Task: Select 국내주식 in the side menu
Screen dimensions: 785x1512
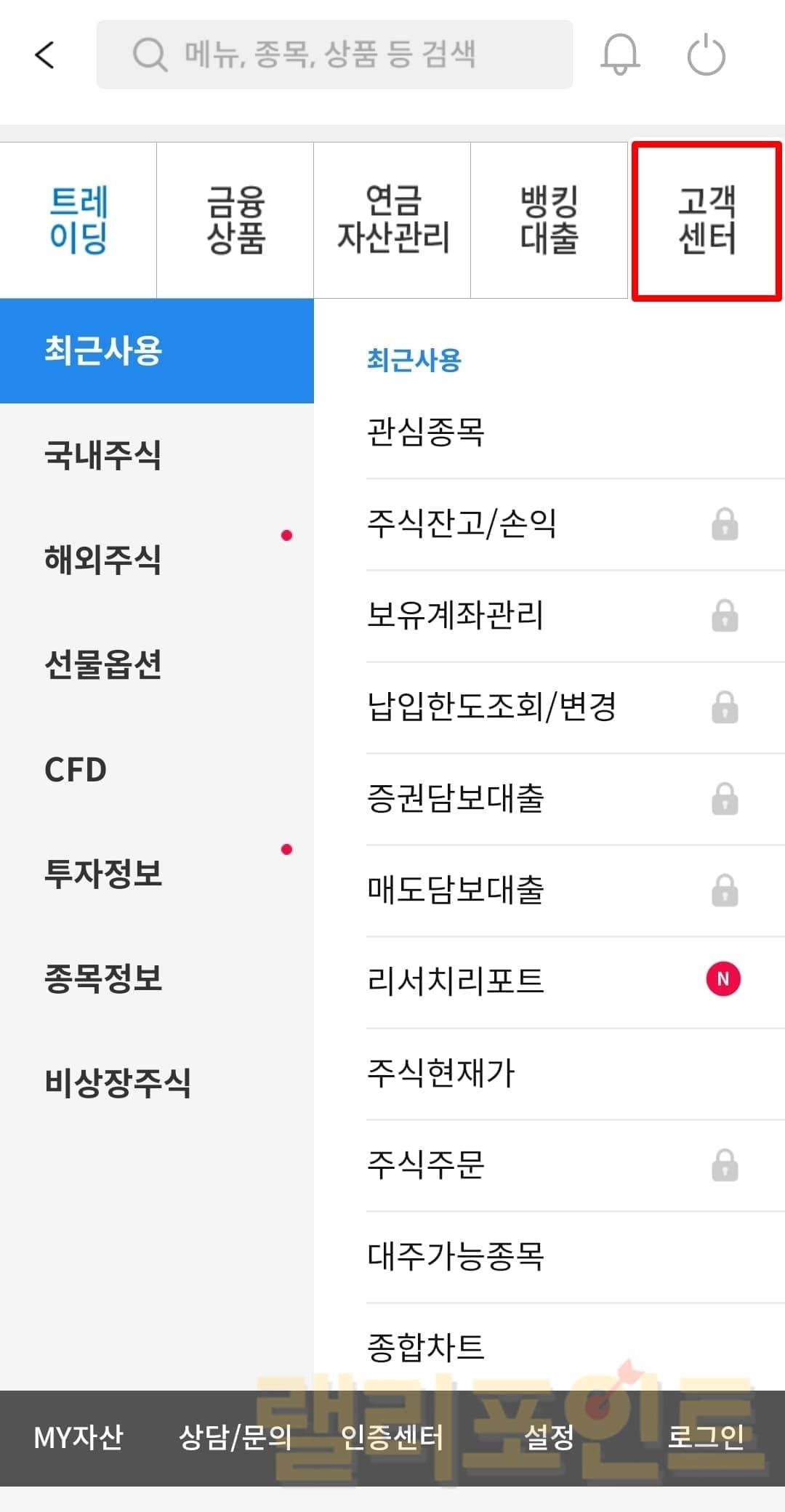Action: pos(103,455)
